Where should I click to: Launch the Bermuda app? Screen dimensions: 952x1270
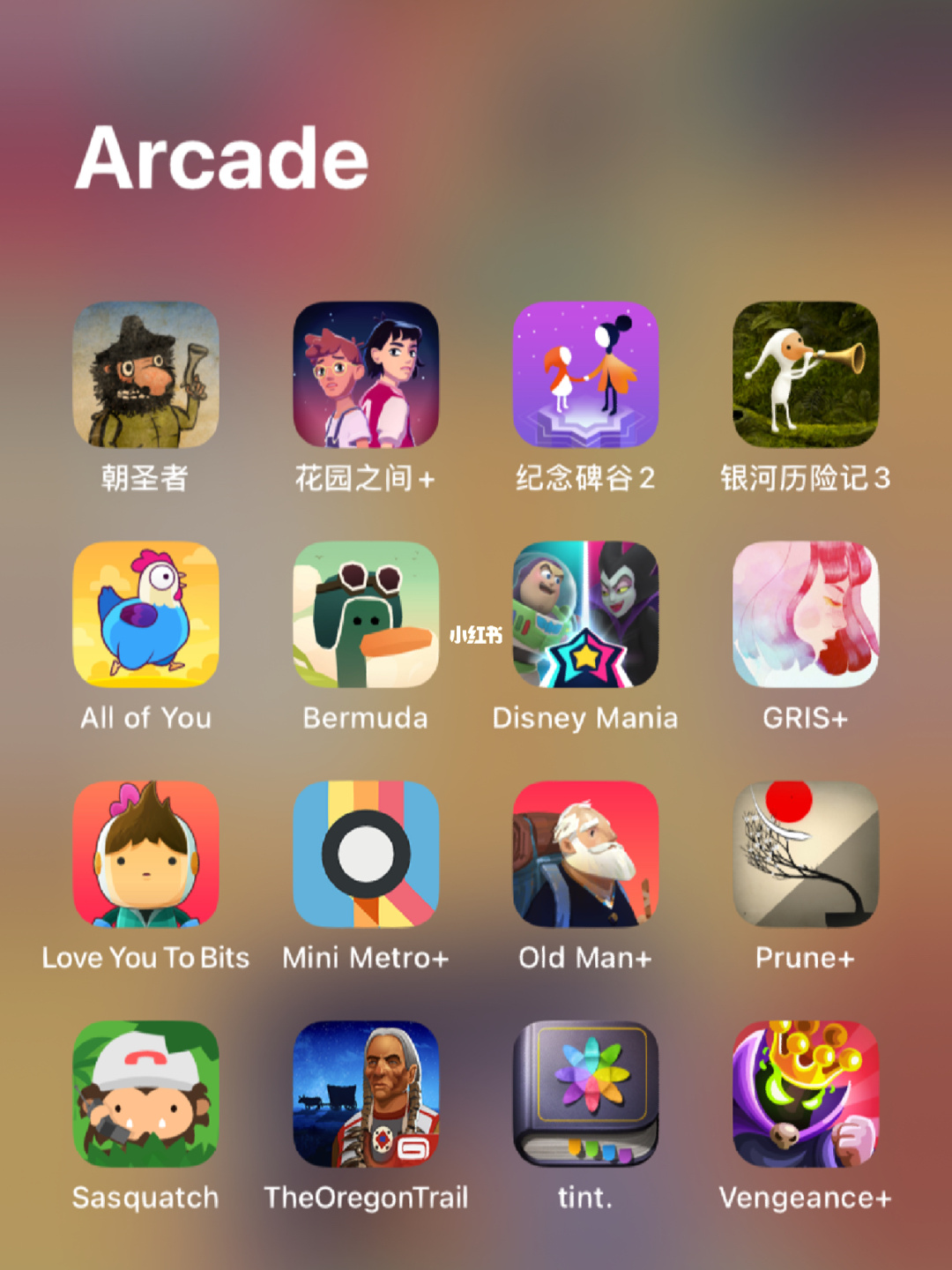tap(366, 615)
